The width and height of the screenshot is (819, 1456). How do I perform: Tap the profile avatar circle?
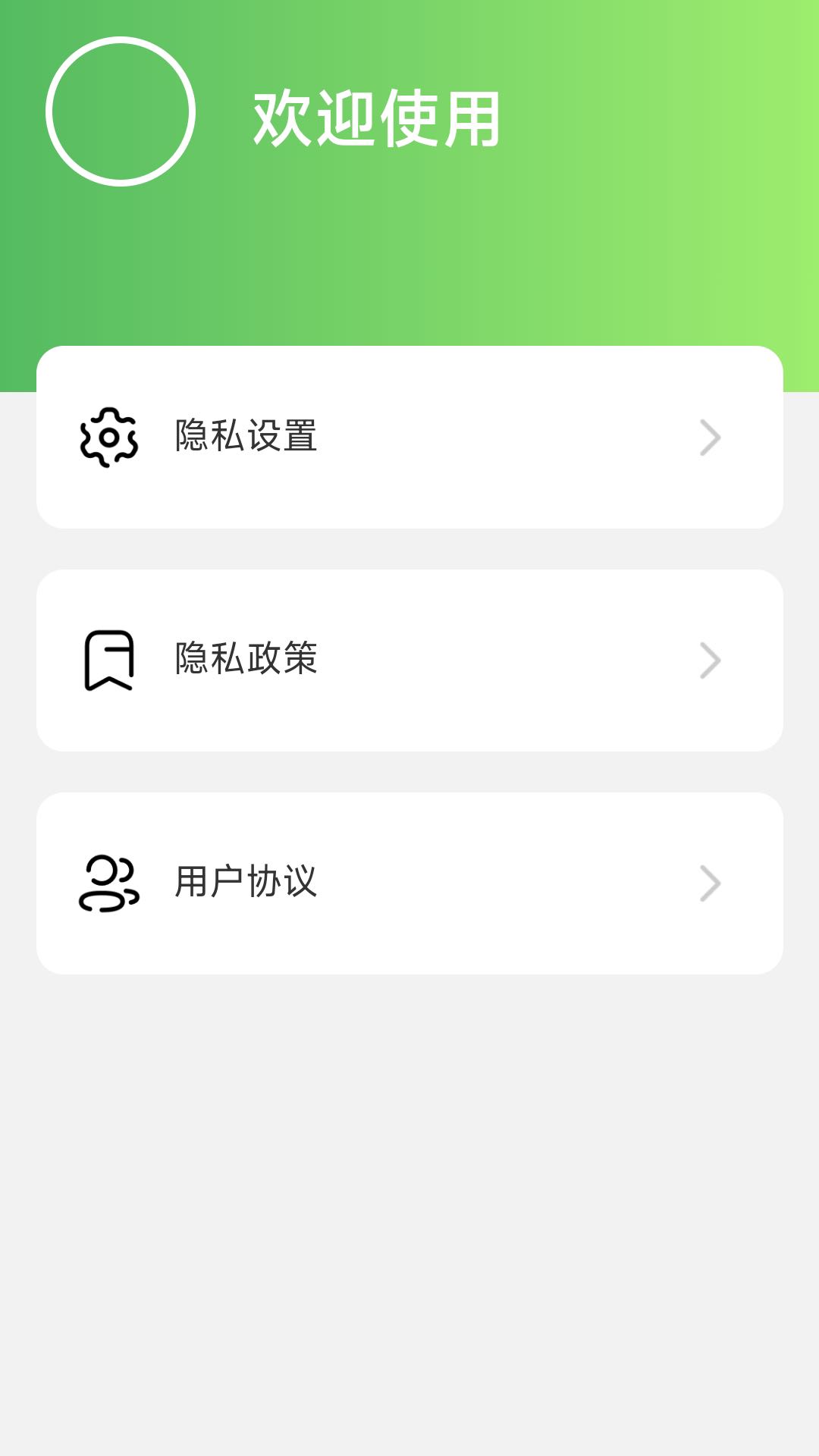pos(121,111)
